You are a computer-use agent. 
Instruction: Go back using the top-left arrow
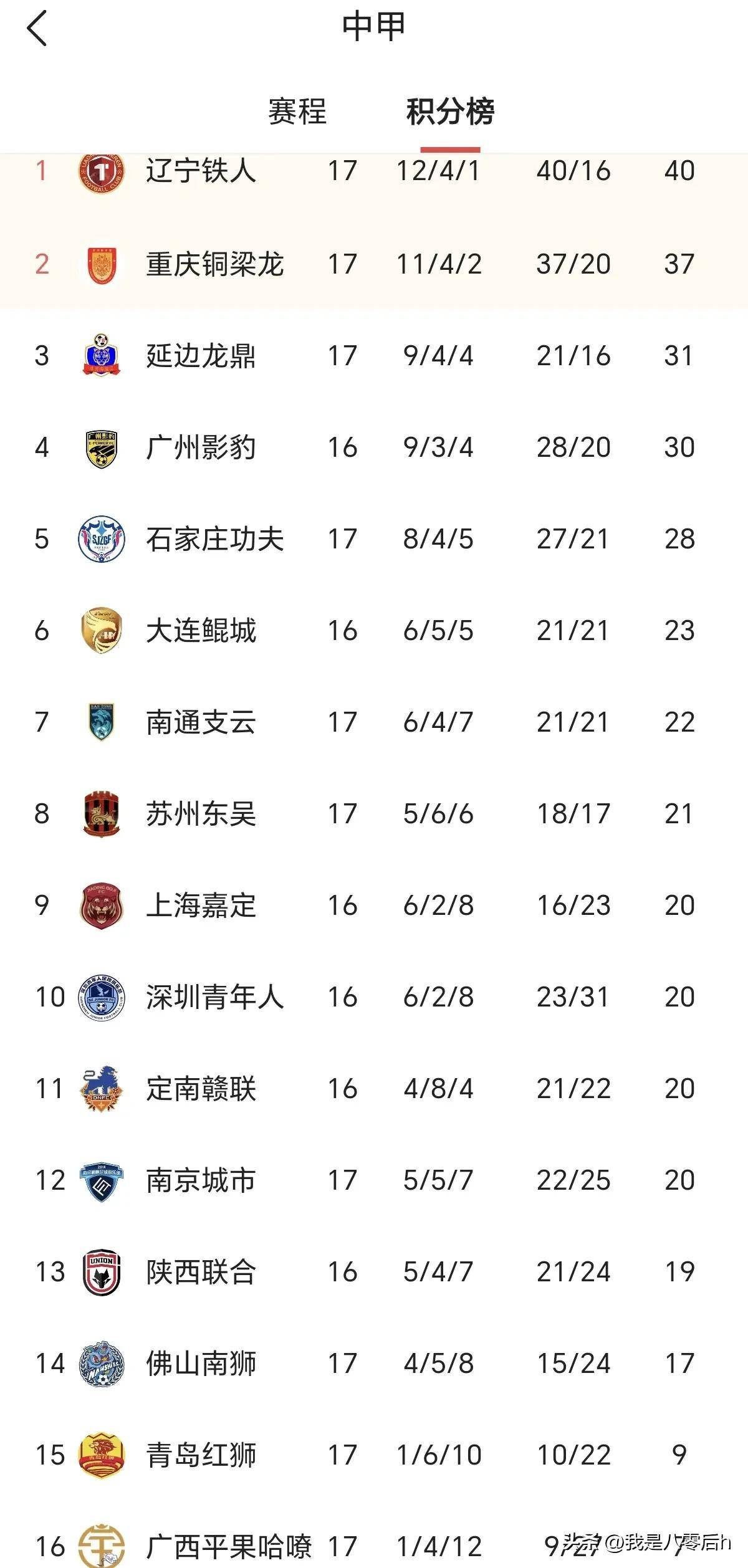tap(37, 29)
